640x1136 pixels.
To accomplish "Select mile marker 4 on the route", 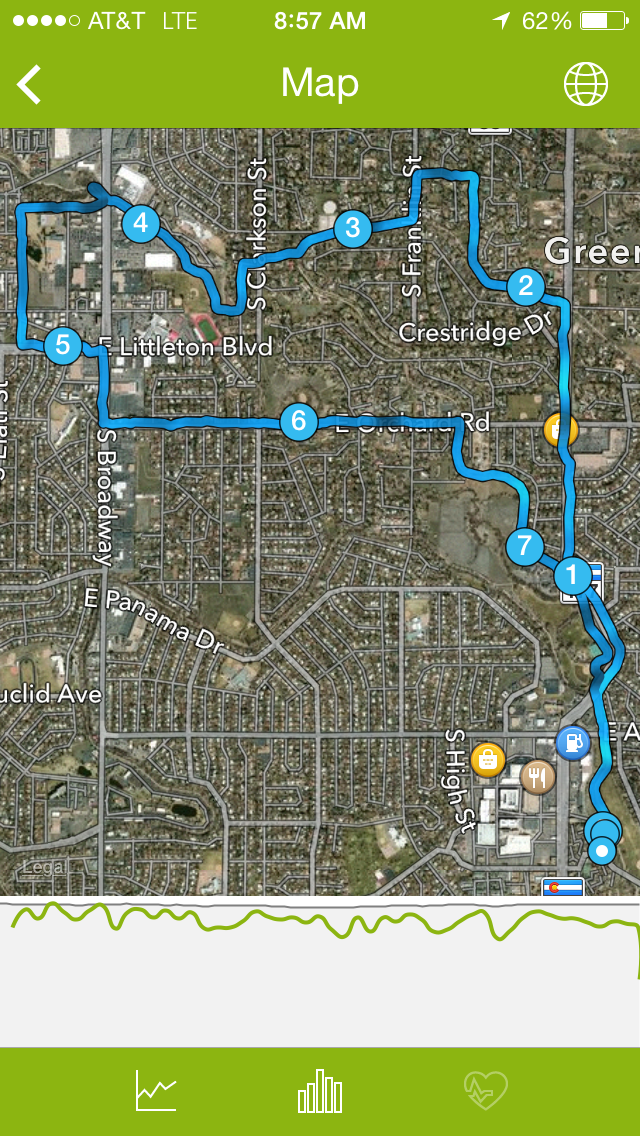I will click(x=141, y=223).
